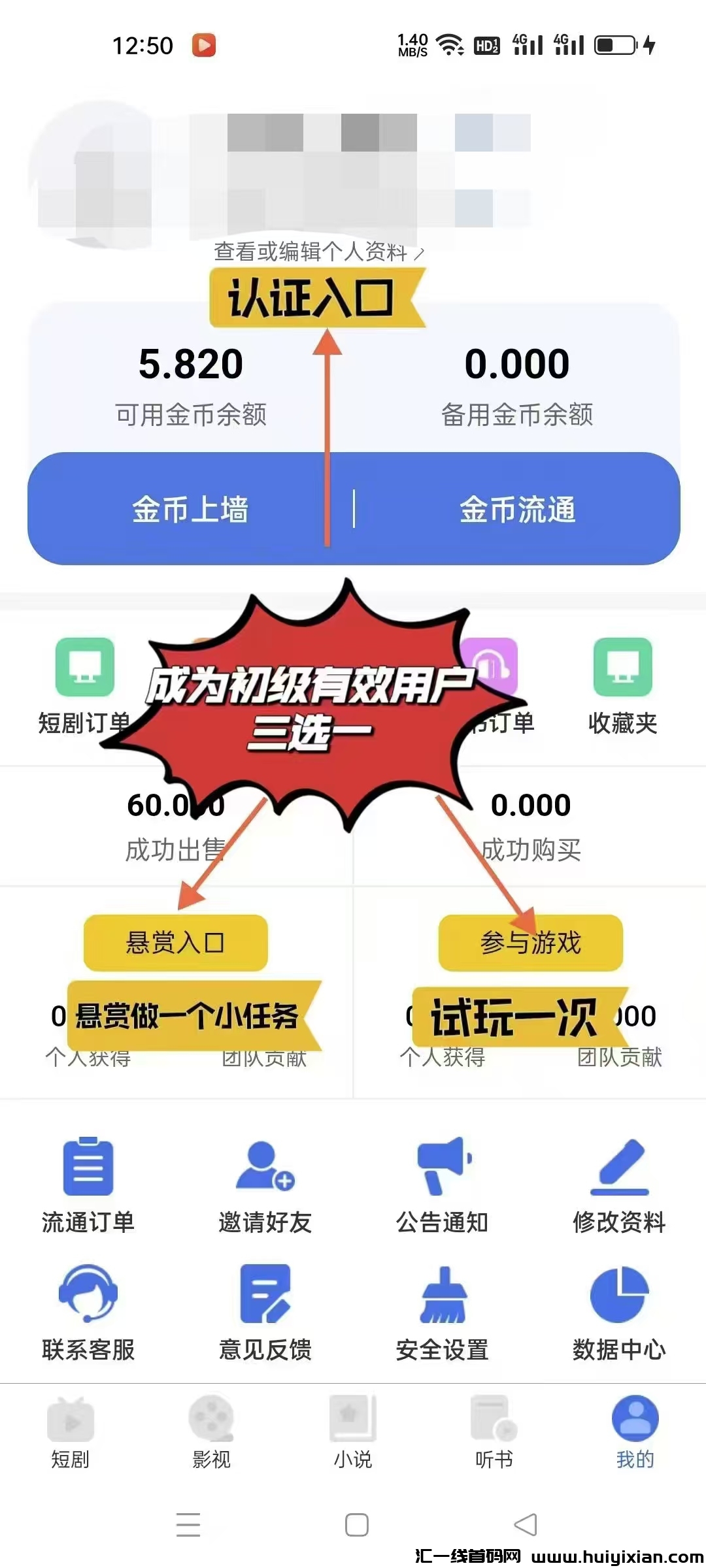This screenshot has width=706, height=1568.
Task: Tap the 参与游戏 play game button
Action: click(531, 943)
